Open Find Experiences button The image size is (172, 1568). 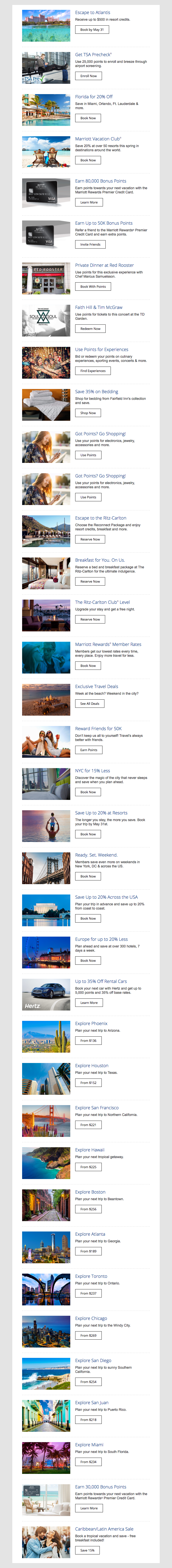coord(92,371)
